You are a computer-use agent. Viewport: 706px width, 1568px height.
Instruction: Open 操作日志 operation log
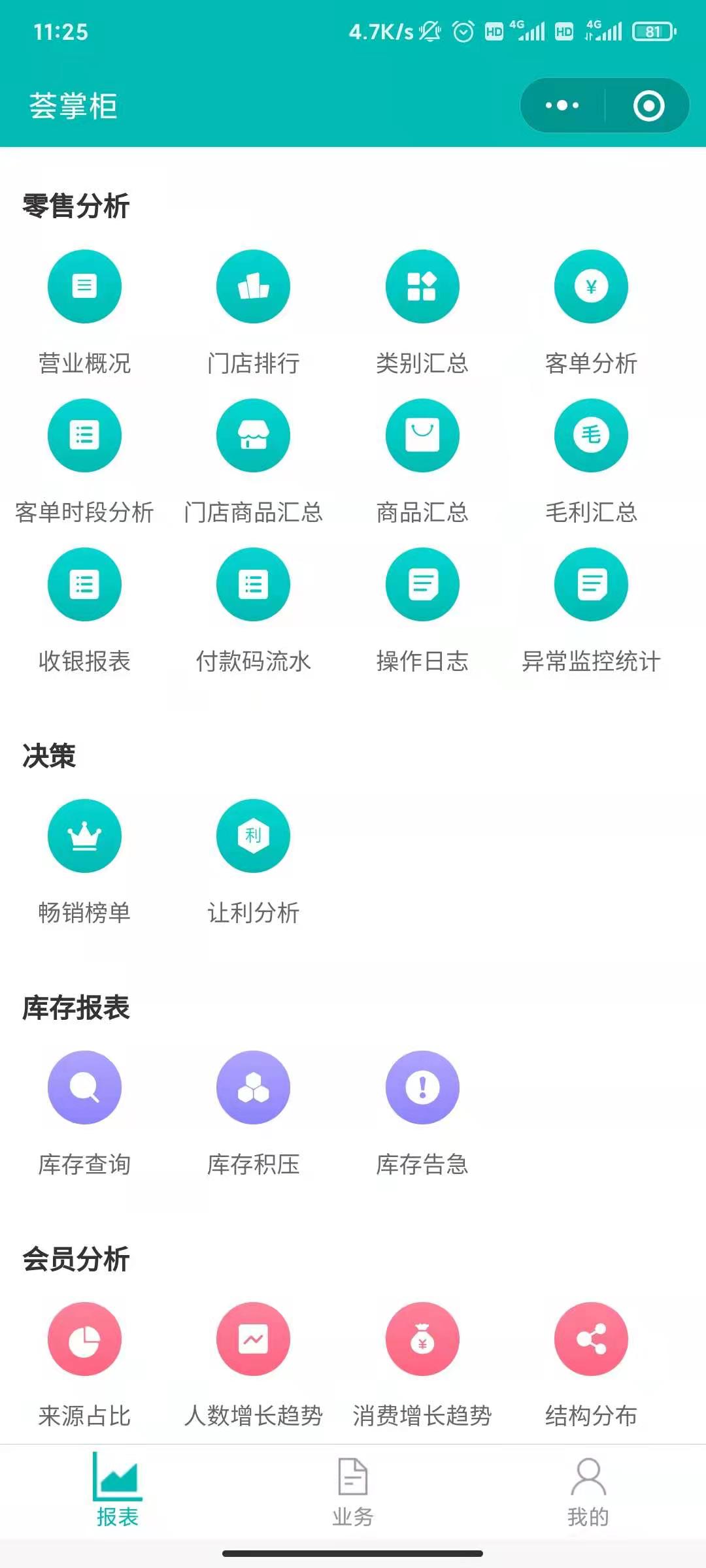422,606
